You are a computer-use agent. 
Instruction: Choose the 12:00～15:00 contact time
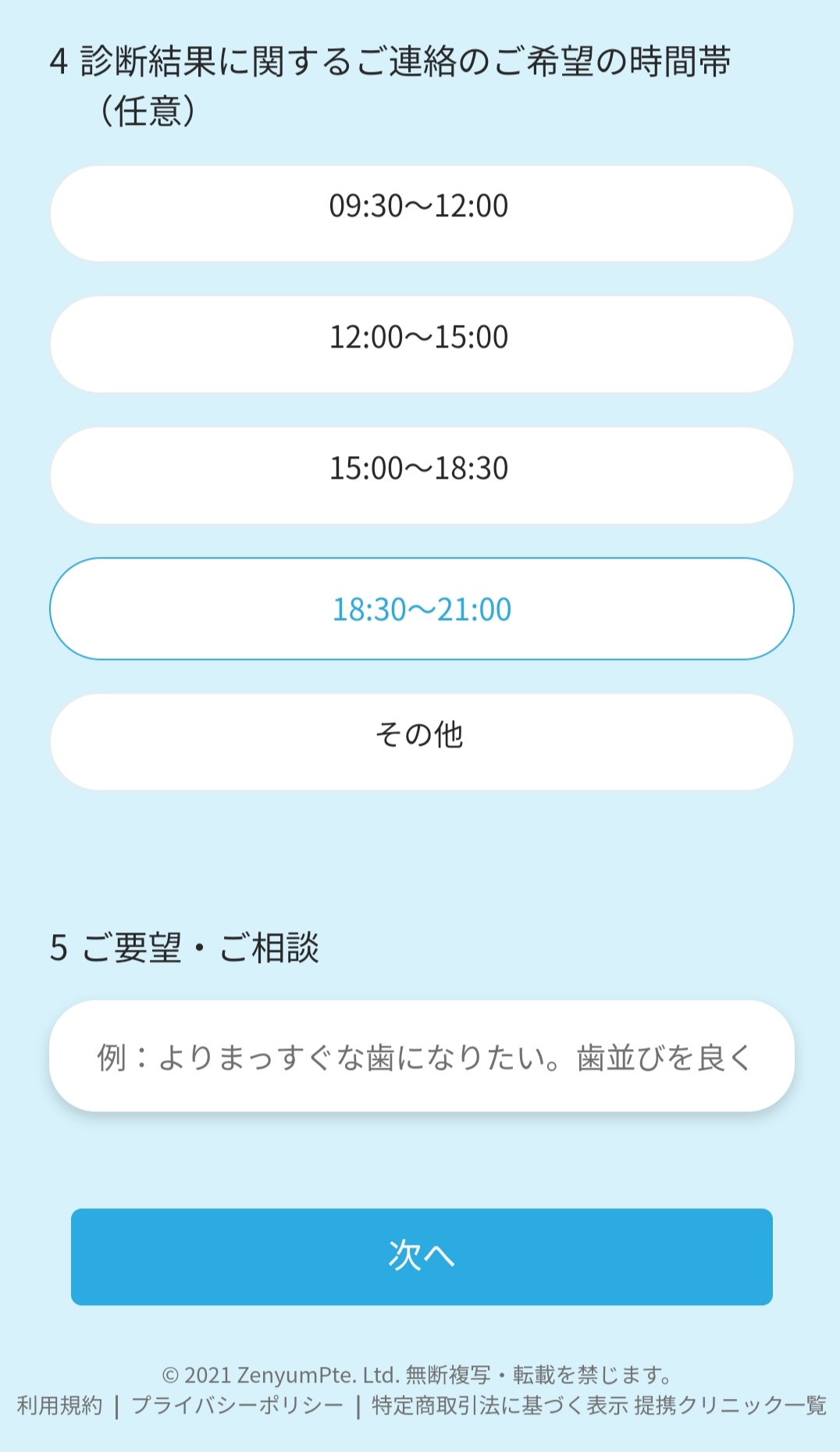click(x=422, y=344)
